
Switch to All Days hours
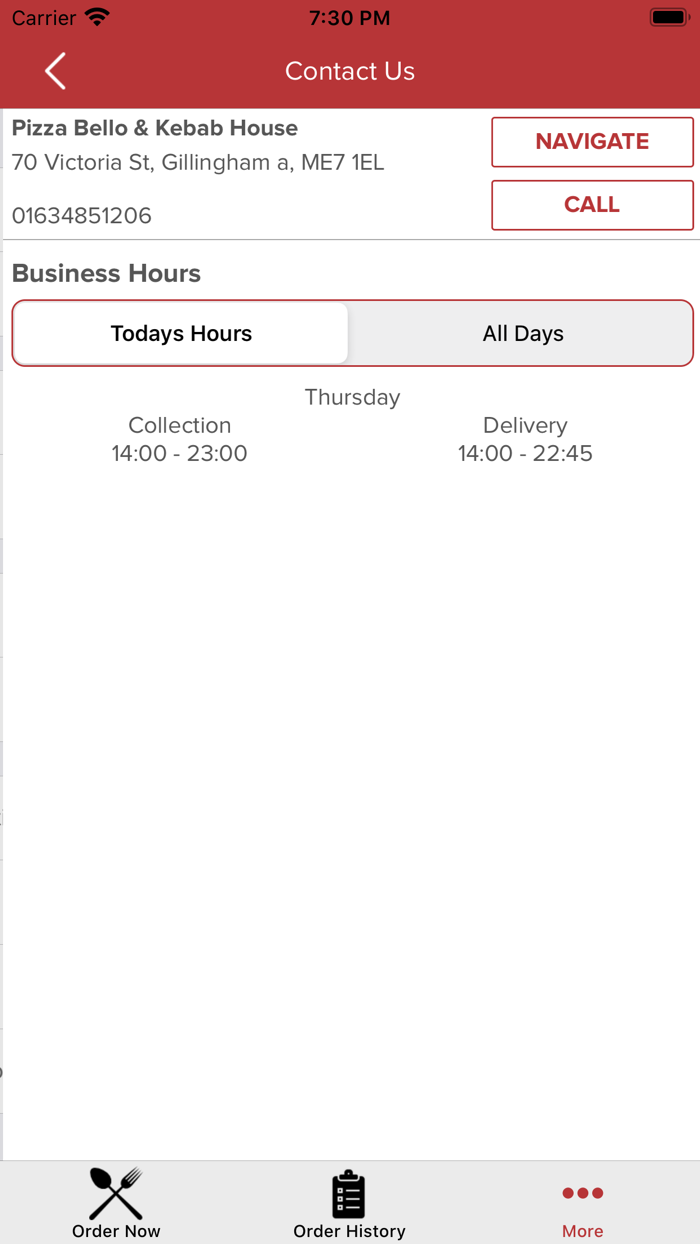click(522, 334)
